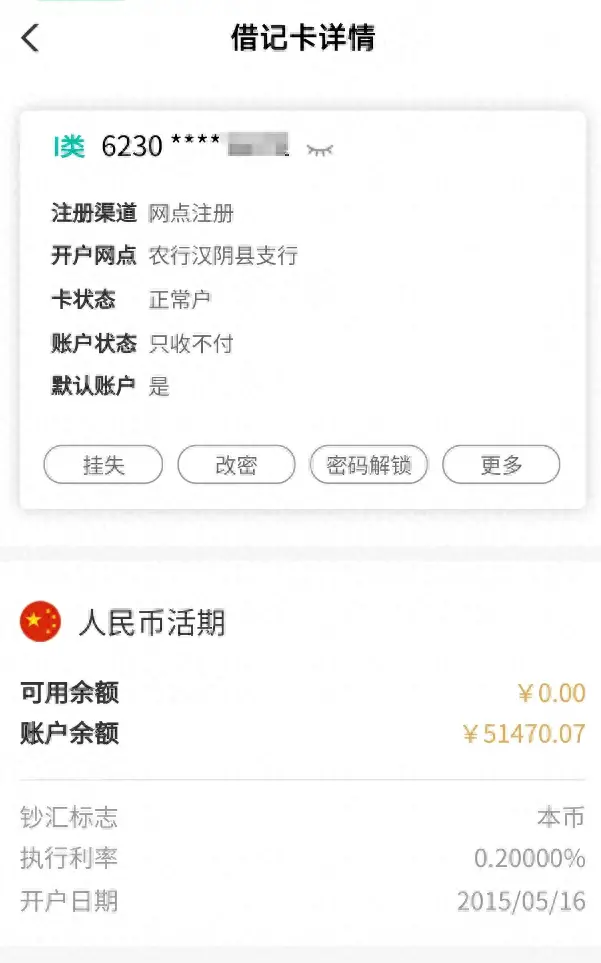Reveal the hidden card number

coord(320,149)
